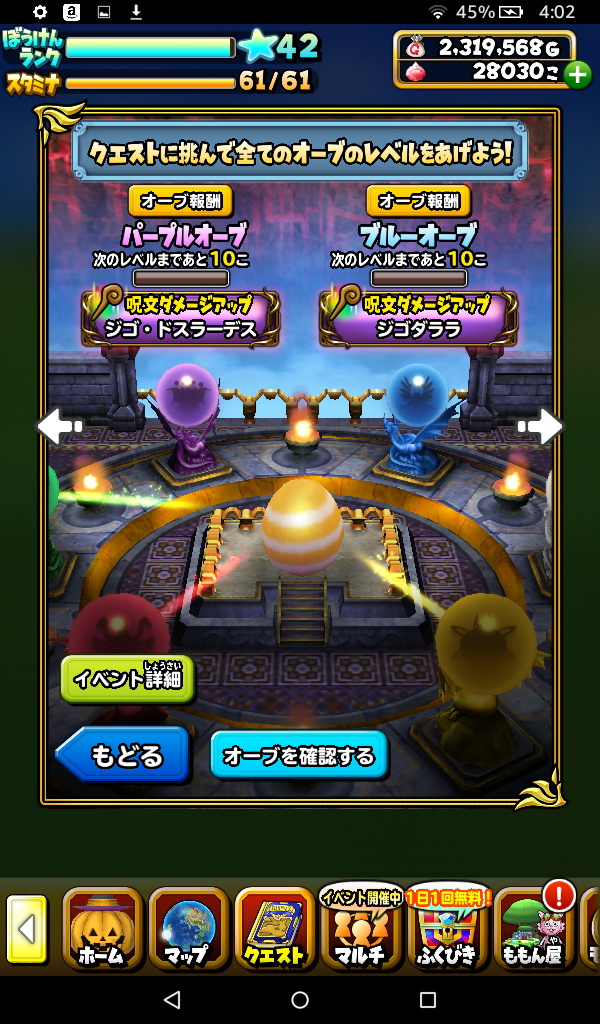600x1024 pixels.
Task: Tap the Android home button
Action: coord(300,999)
